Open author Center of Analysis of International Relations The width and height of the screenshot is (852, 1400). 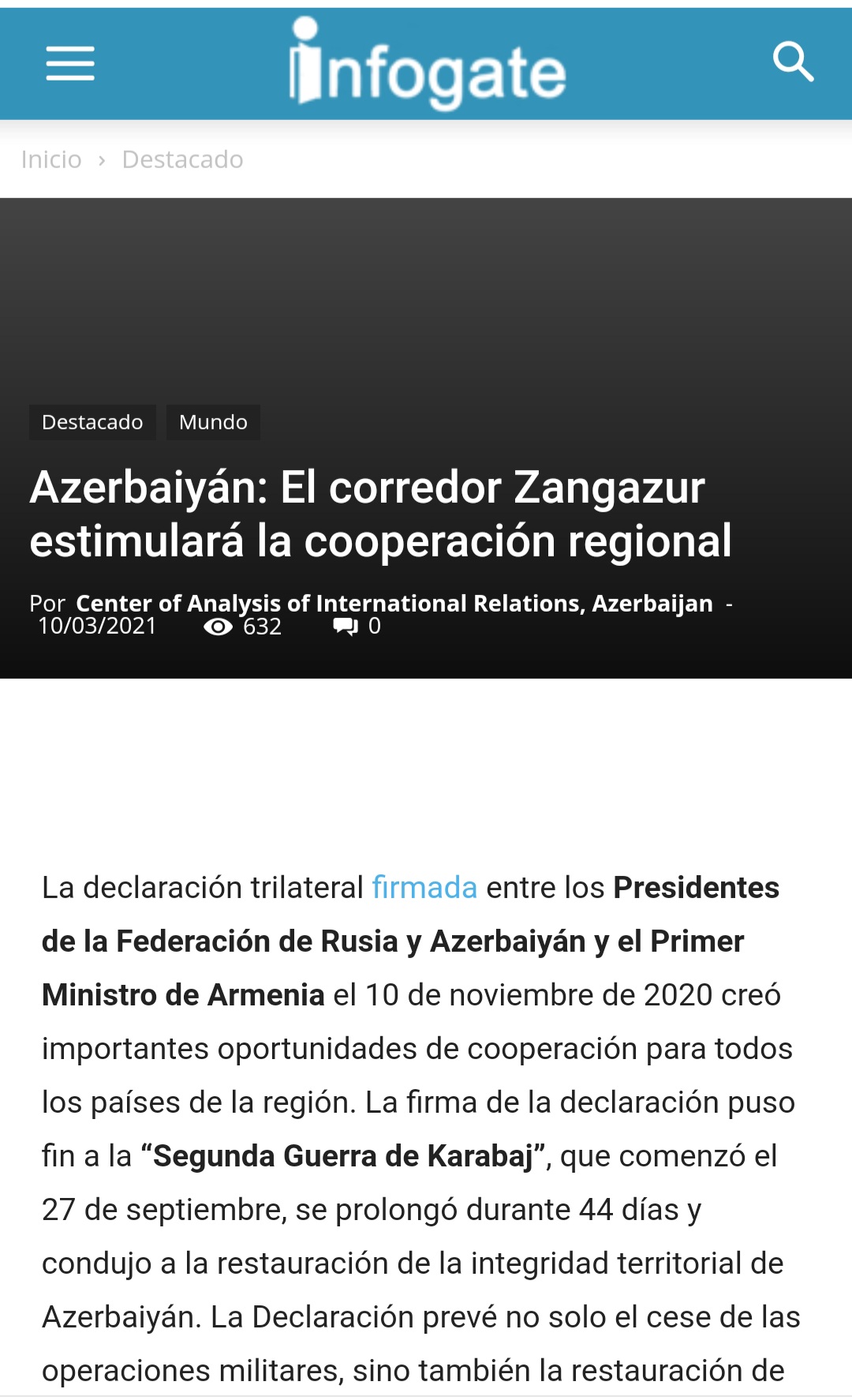pyautogui.click(x=394, y=603)
